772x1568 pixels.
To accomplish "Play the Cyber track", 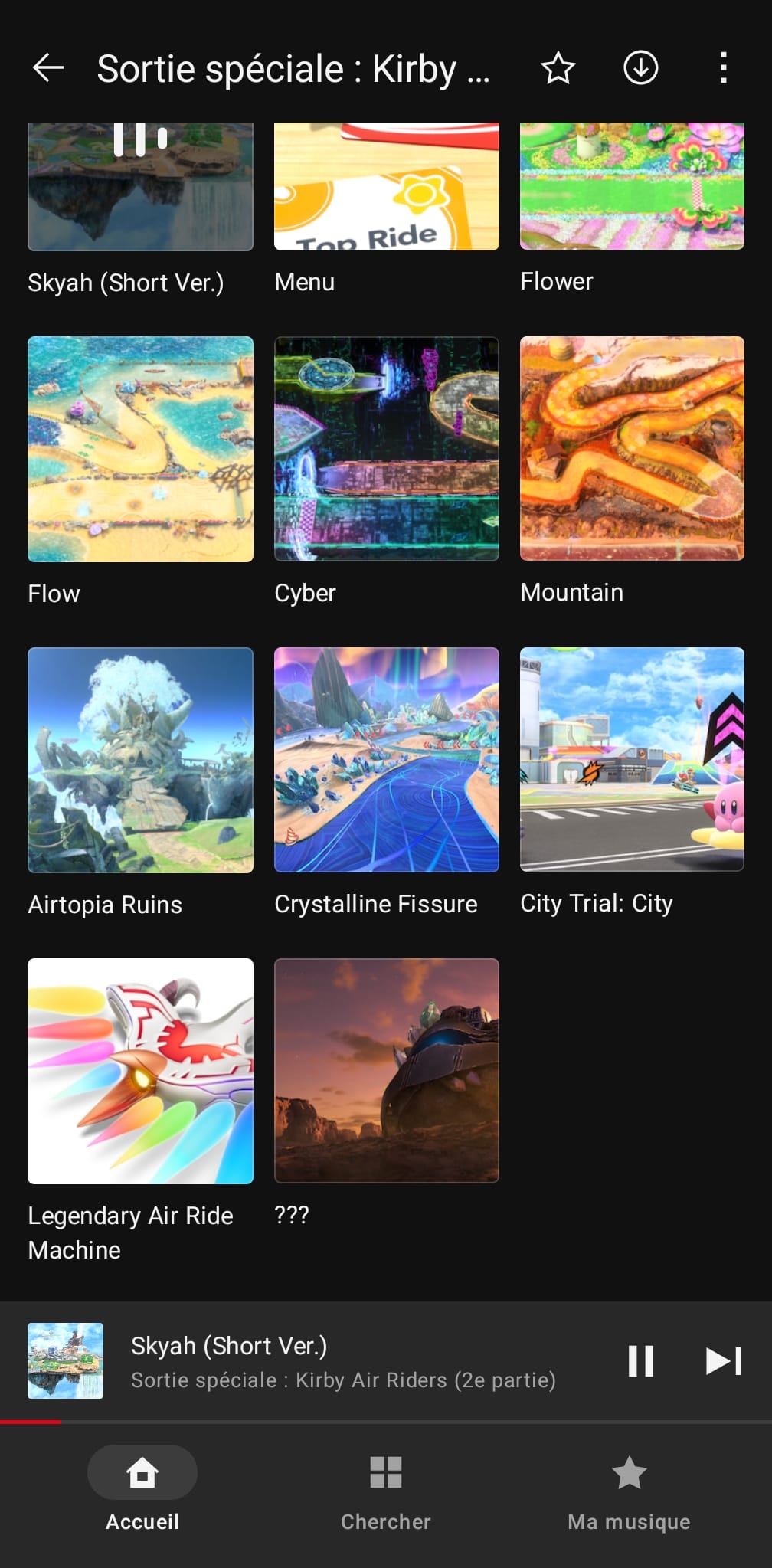I will (386, 449).
